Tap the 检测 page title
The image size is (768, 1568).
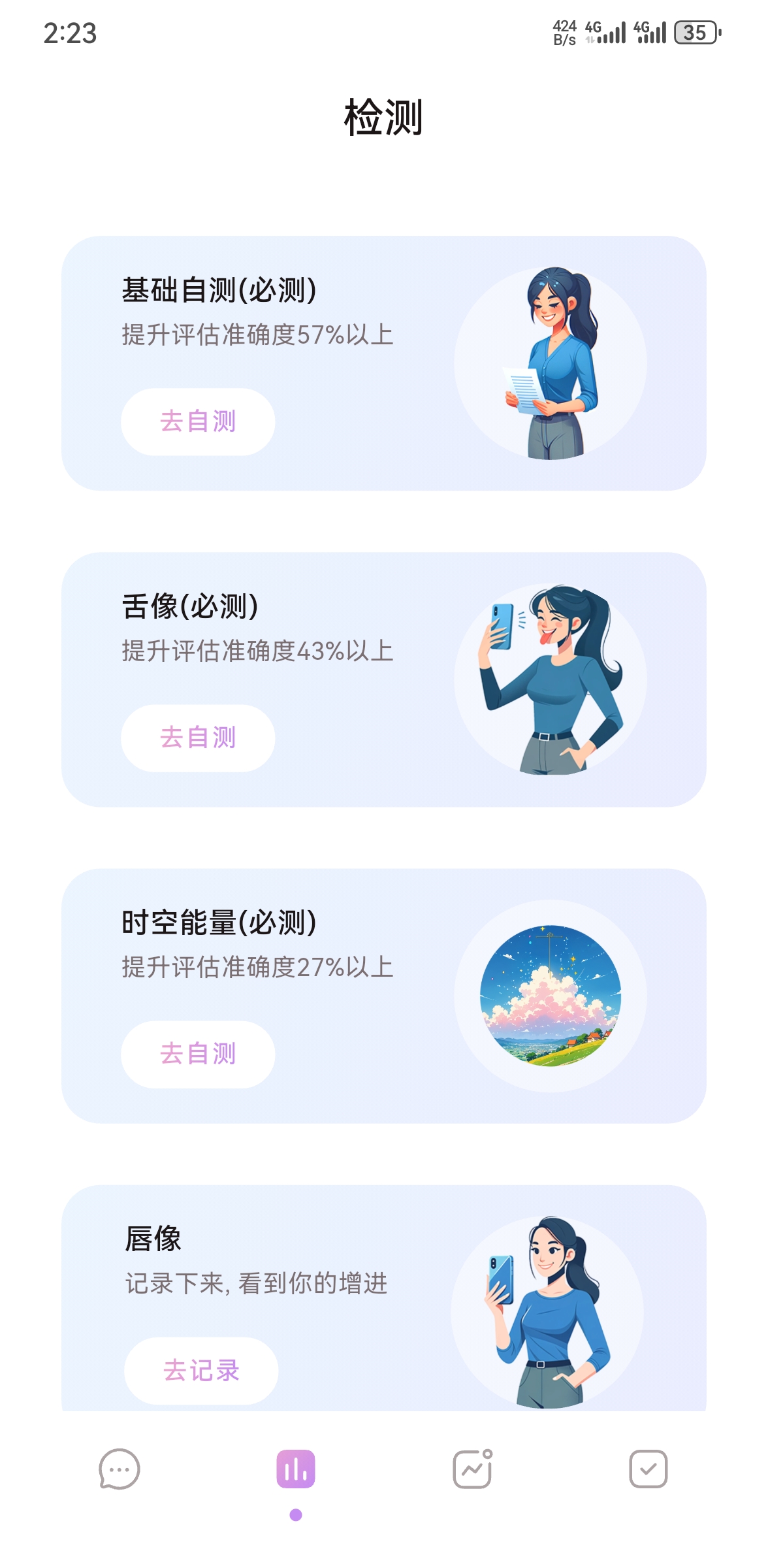tap(384, 118)
